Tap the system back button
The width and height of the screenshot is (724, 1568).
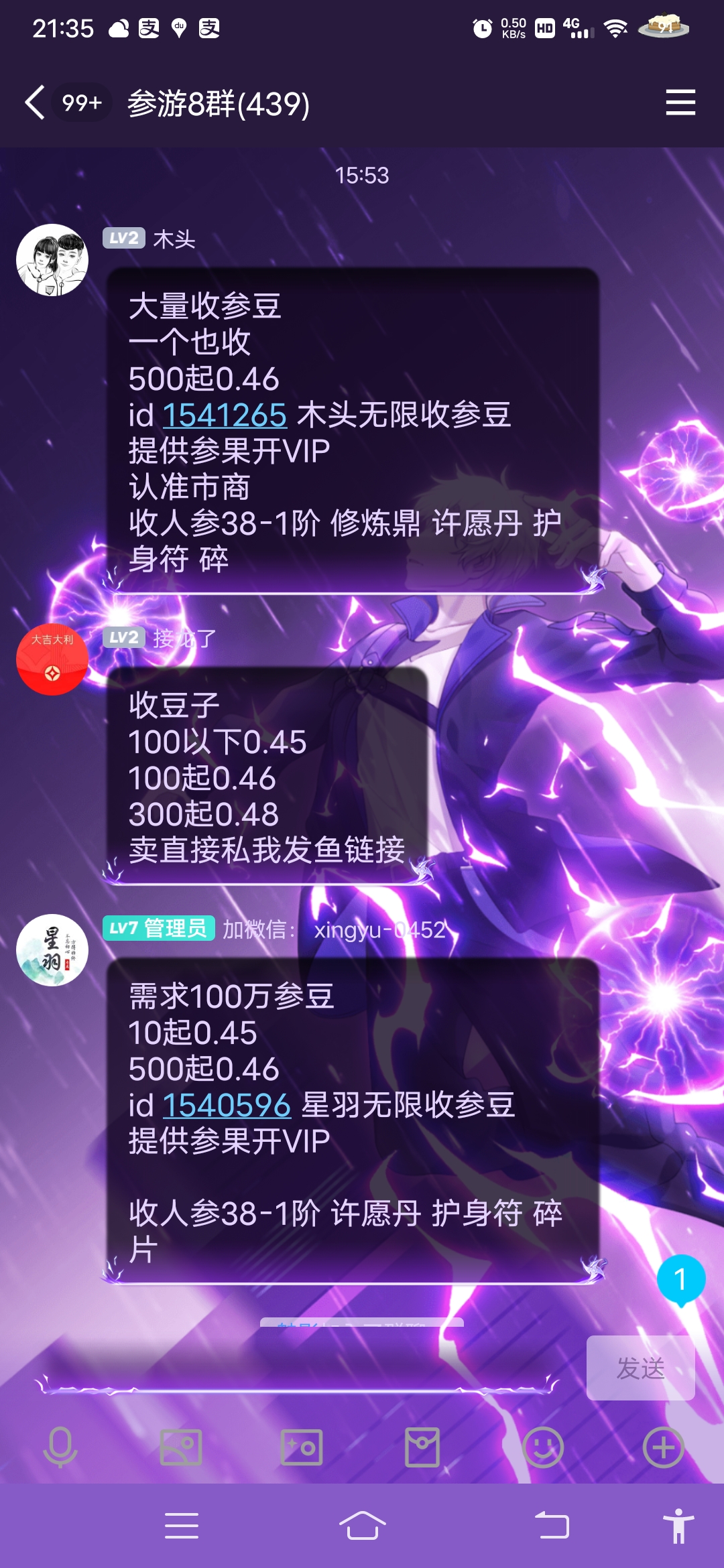(x=552, y=1526)
